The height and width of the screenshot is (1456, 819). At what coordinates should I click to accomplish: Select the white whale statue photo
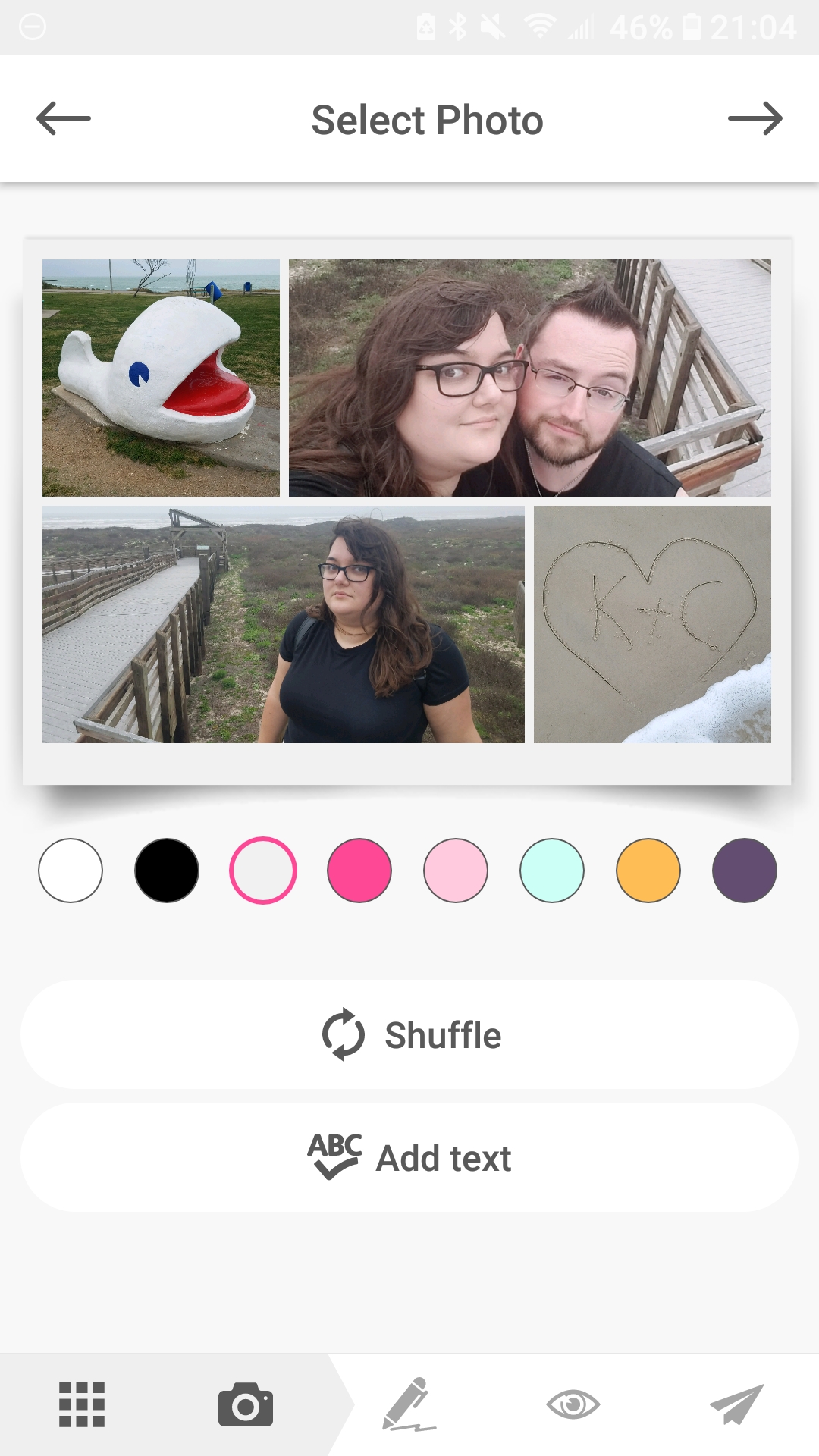(161, 378)
